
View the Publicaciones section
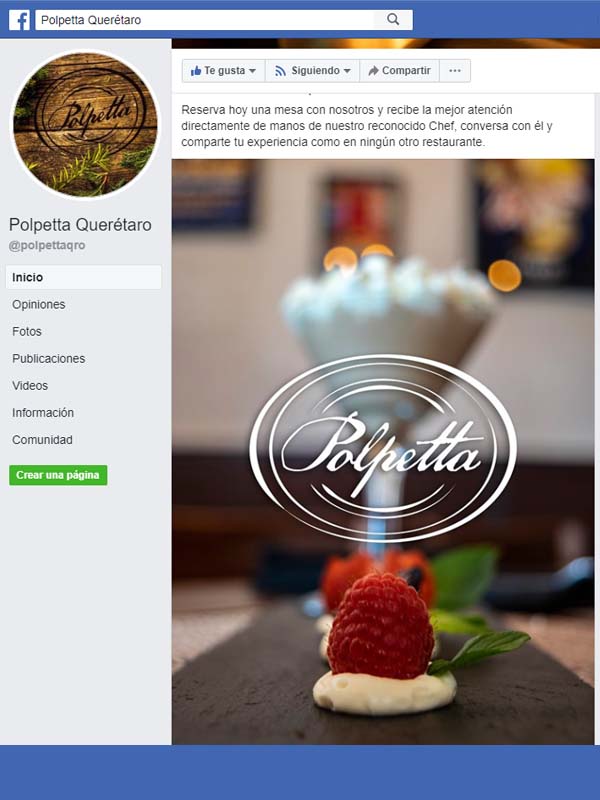(48, 358)
